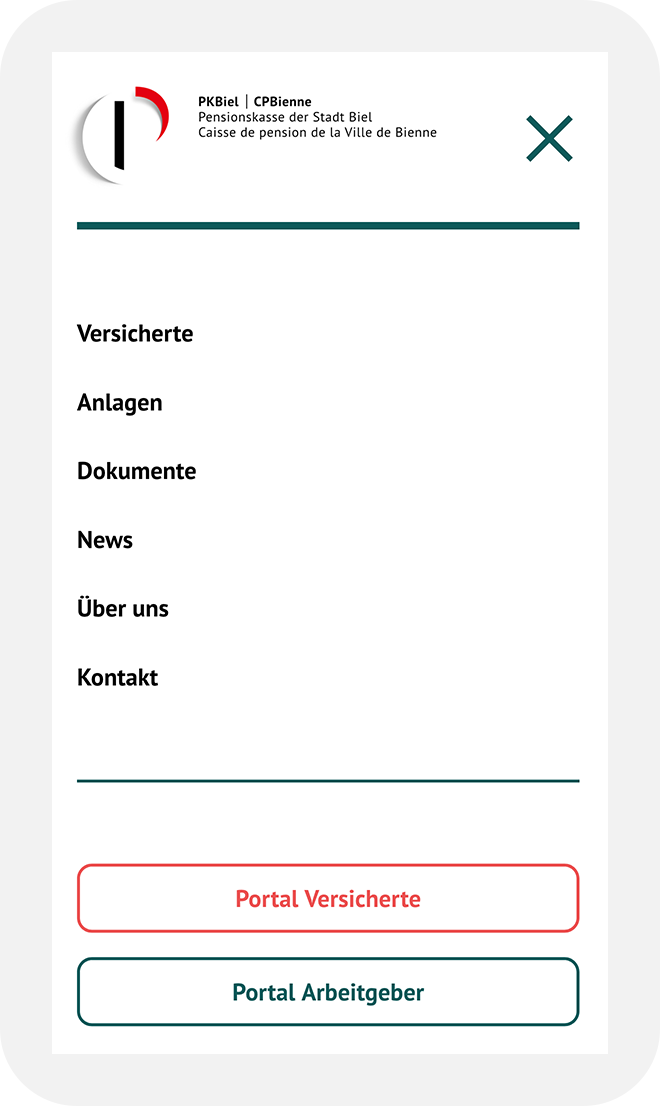Open Portal Arbeitgeber

pyautogui.click(x=328, y=992)
